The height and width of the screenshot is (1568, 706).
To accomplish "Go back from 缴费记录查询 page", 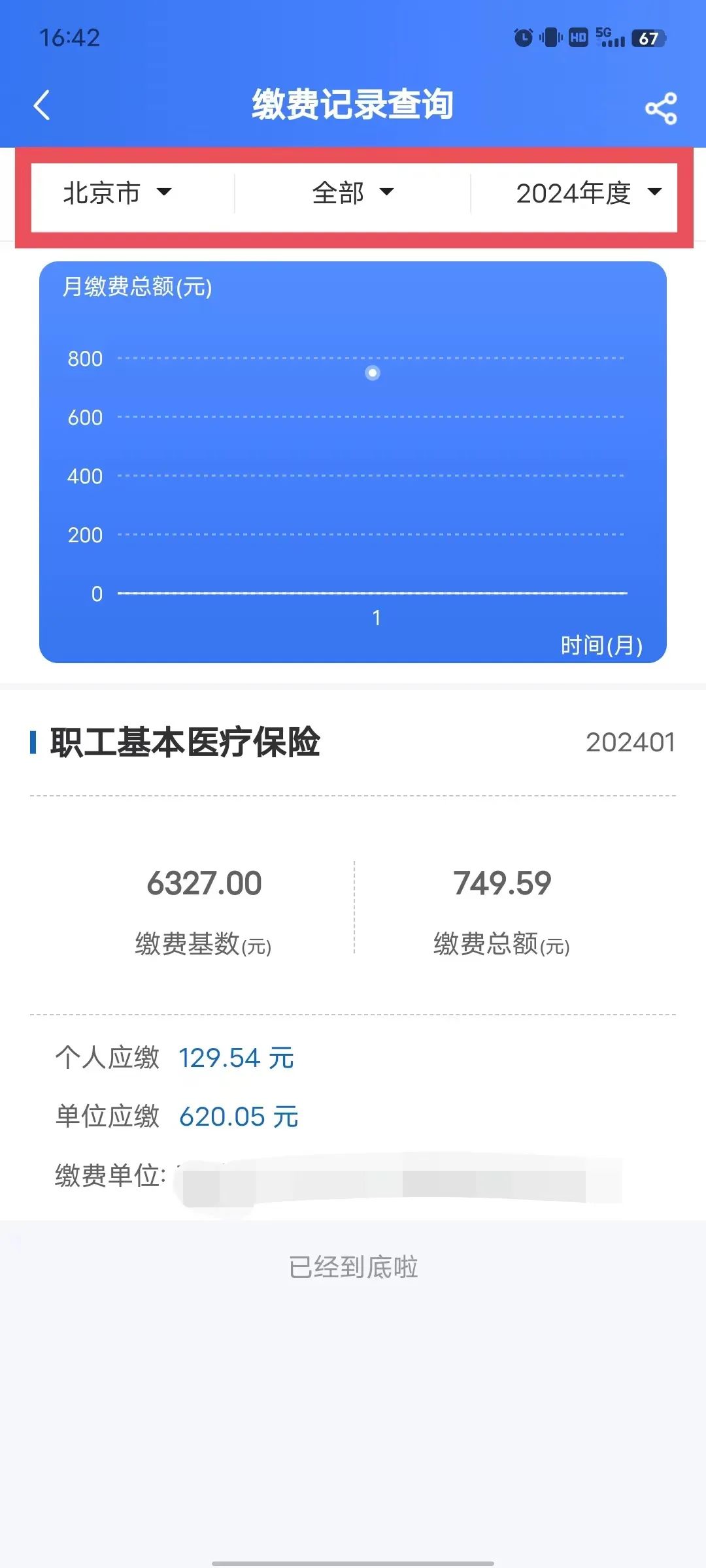I will (x=42, y=105).
